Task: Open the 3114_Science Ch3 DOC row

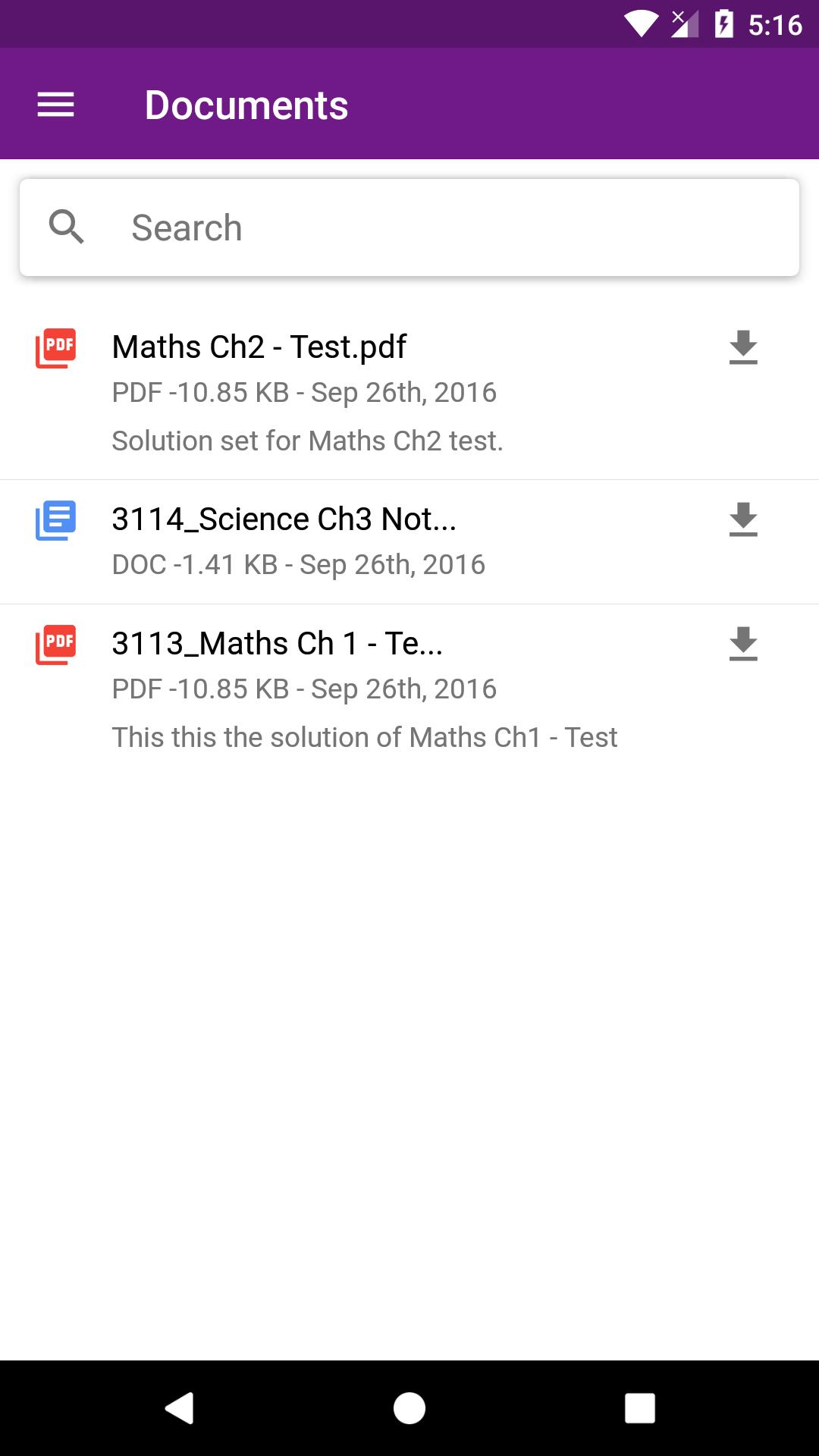Action: 409,542
